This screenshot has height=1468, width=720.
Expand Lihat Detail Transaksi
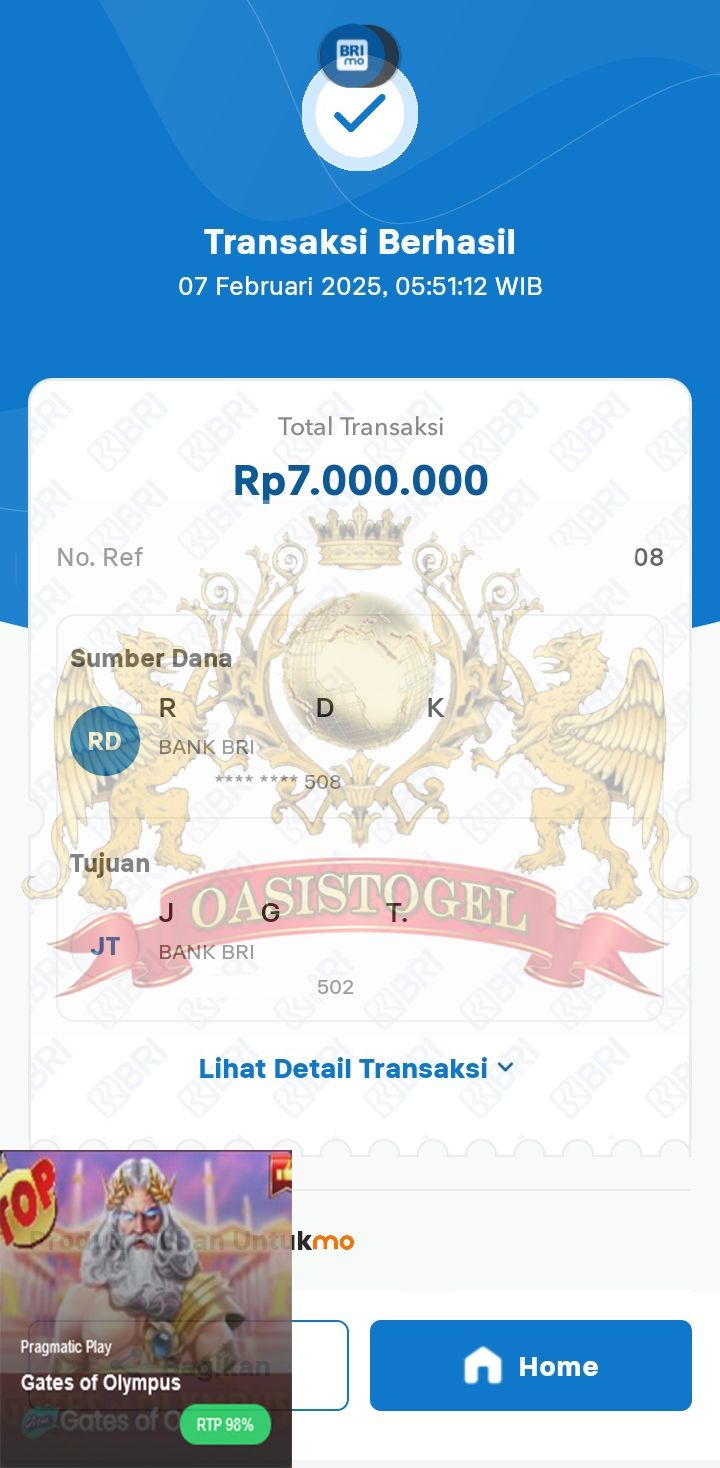pos(356,1068)
